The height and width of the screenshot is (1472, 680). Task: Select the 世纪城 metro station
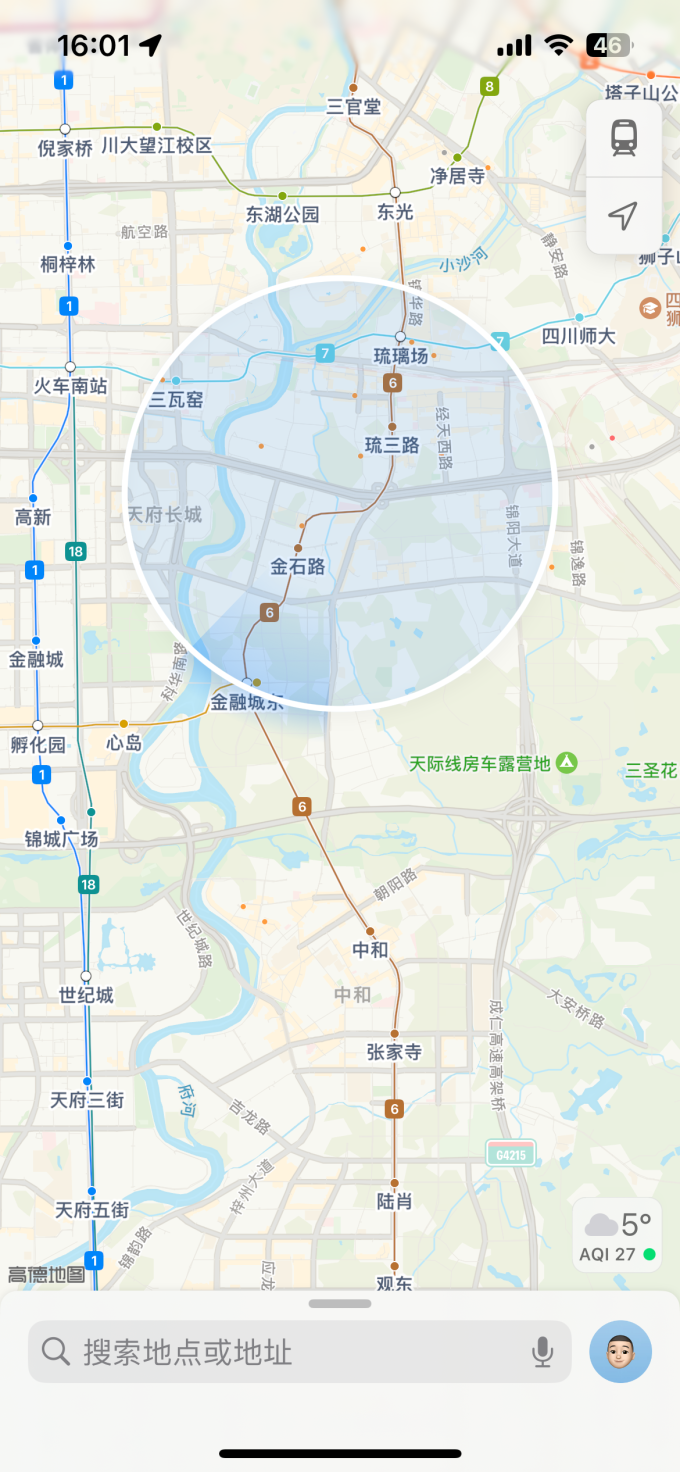tap(86, 976)
